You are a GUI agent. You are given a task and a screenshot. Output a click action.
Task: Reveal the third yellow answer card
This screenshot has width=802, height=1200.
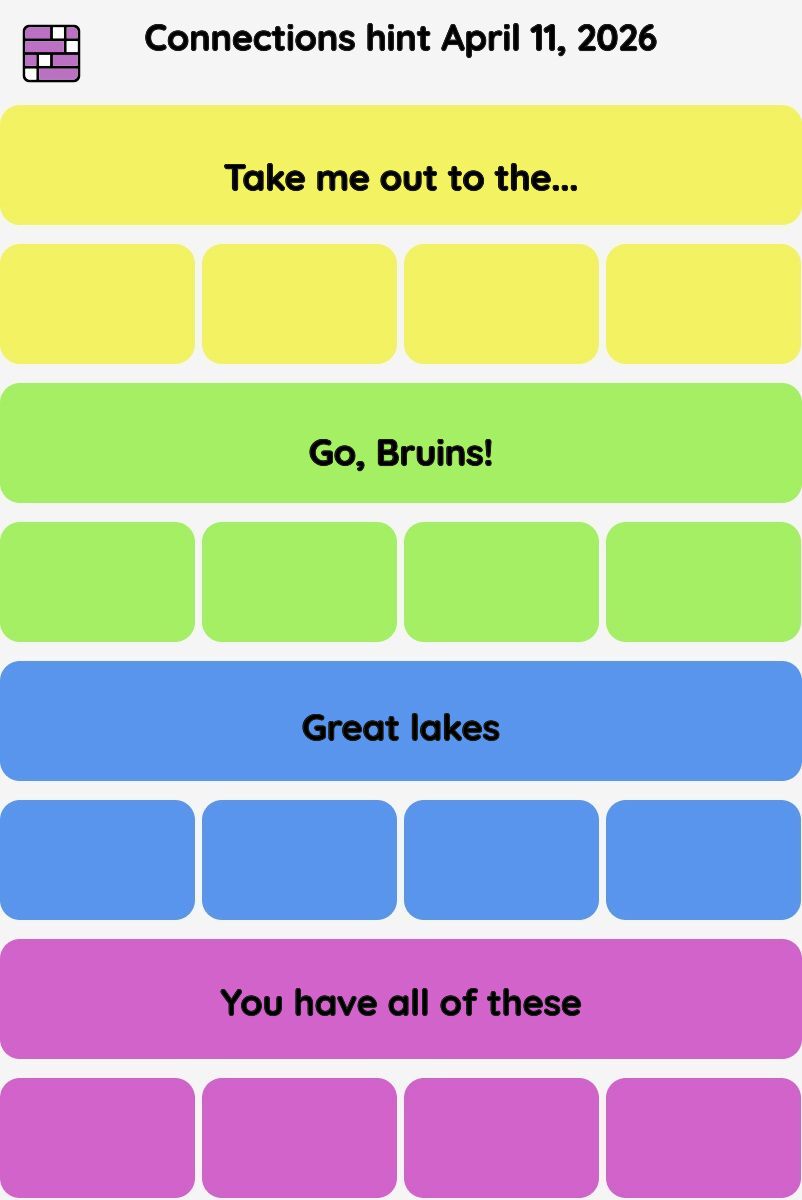(502, 302)
